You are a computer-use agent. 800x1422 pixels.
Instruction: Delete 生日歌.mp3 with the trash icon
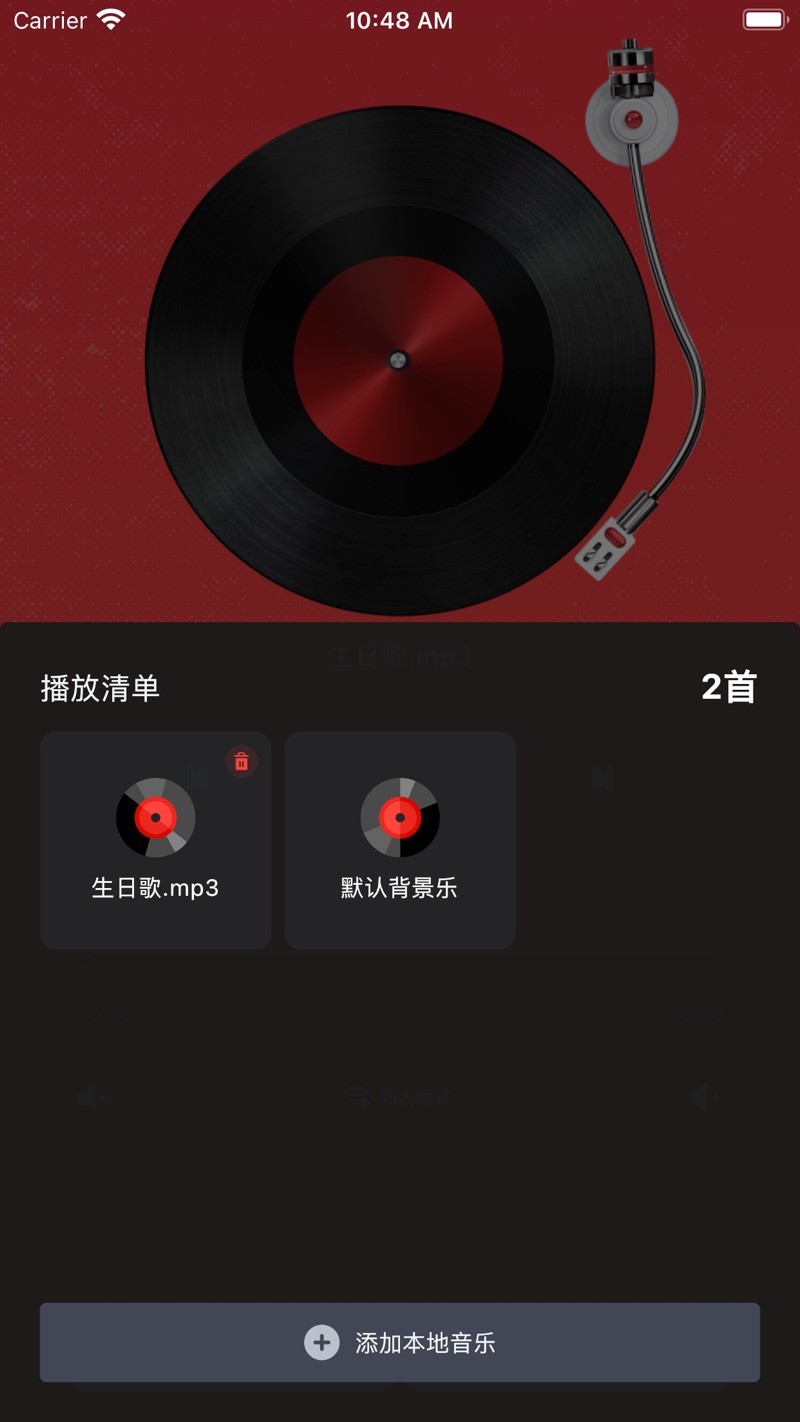241,762
